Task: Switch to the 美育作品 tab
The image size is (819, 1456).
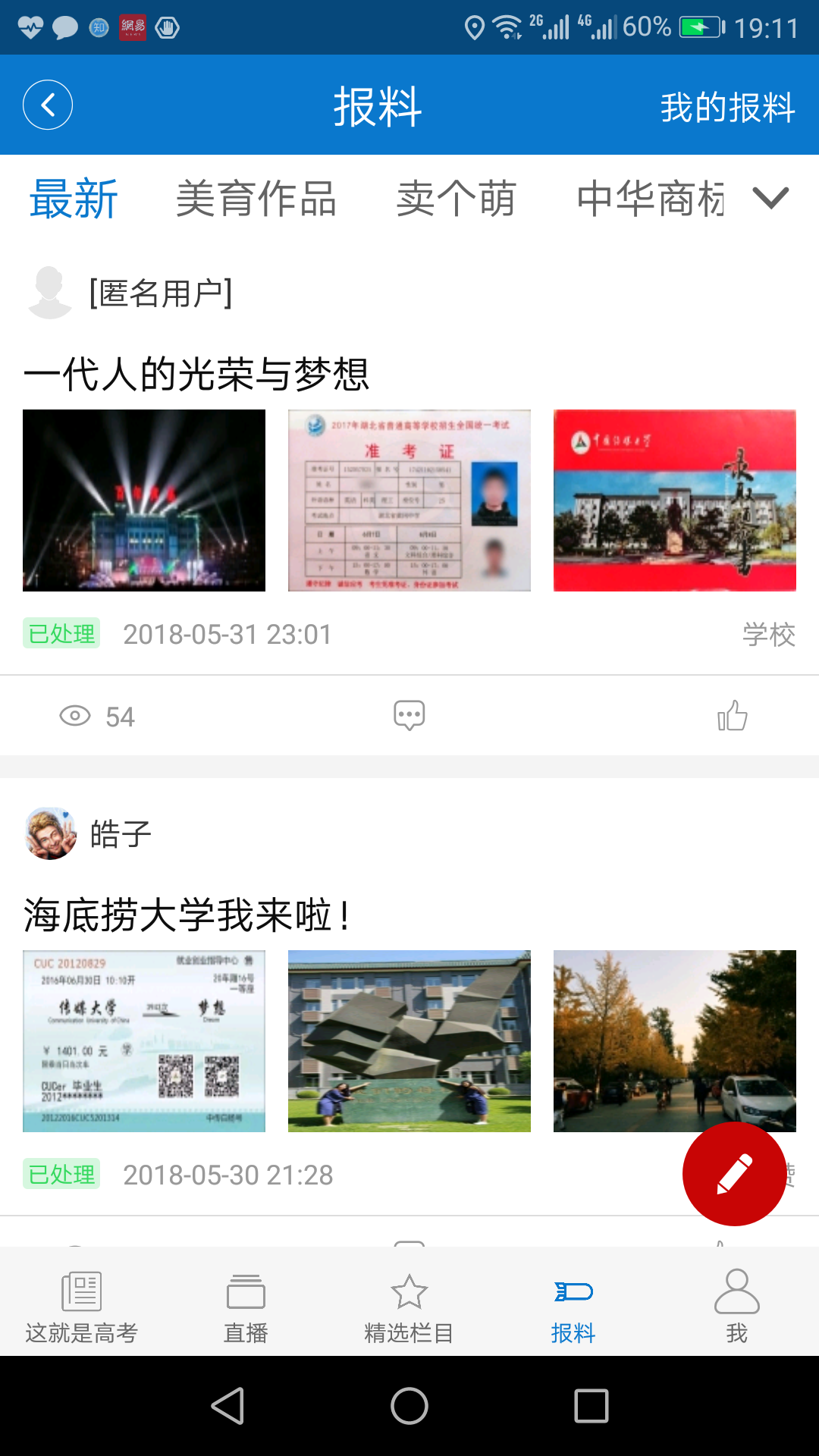Action: (x=256, y=199)
